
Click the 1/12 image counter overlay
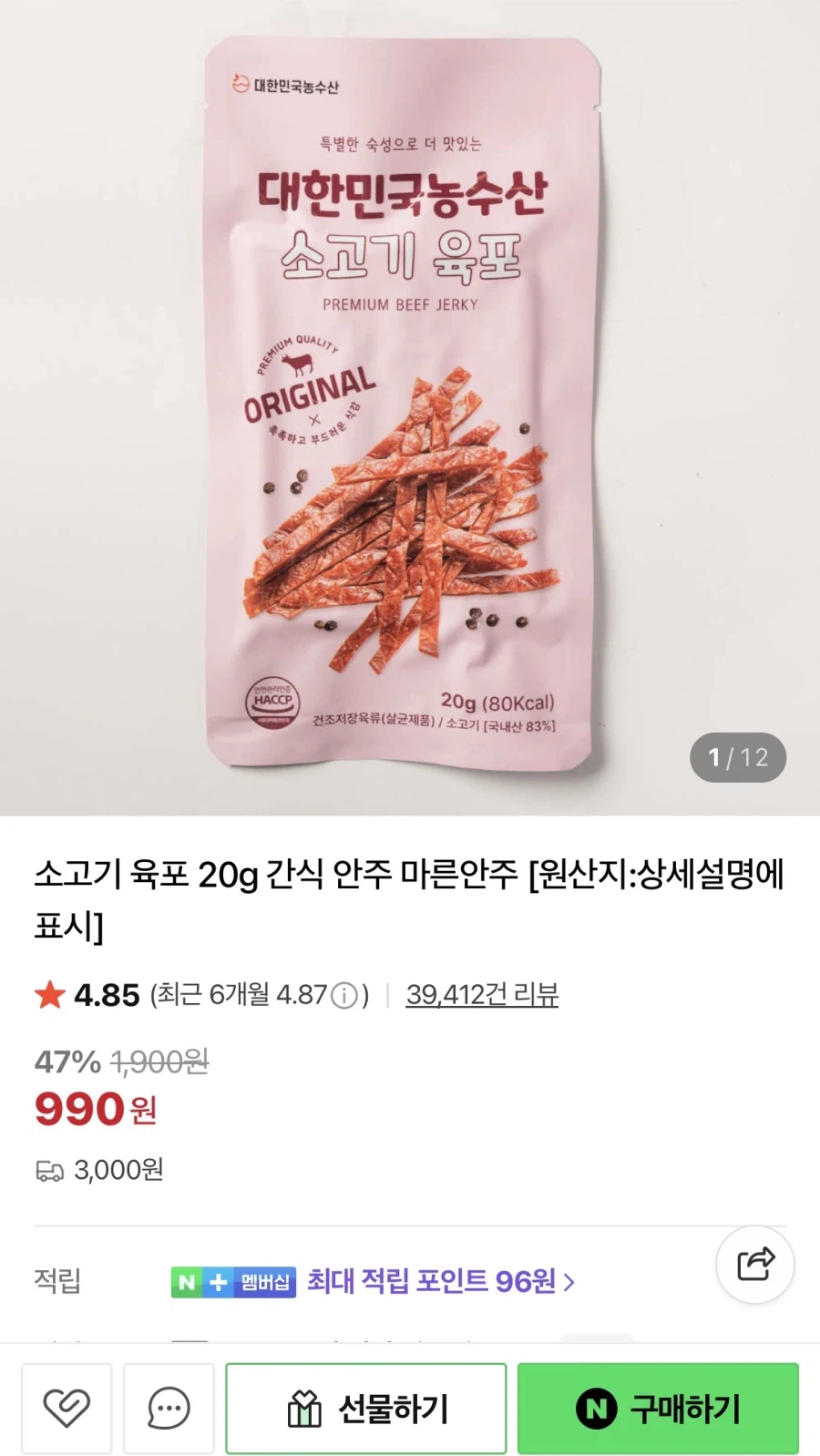point(736,757)
